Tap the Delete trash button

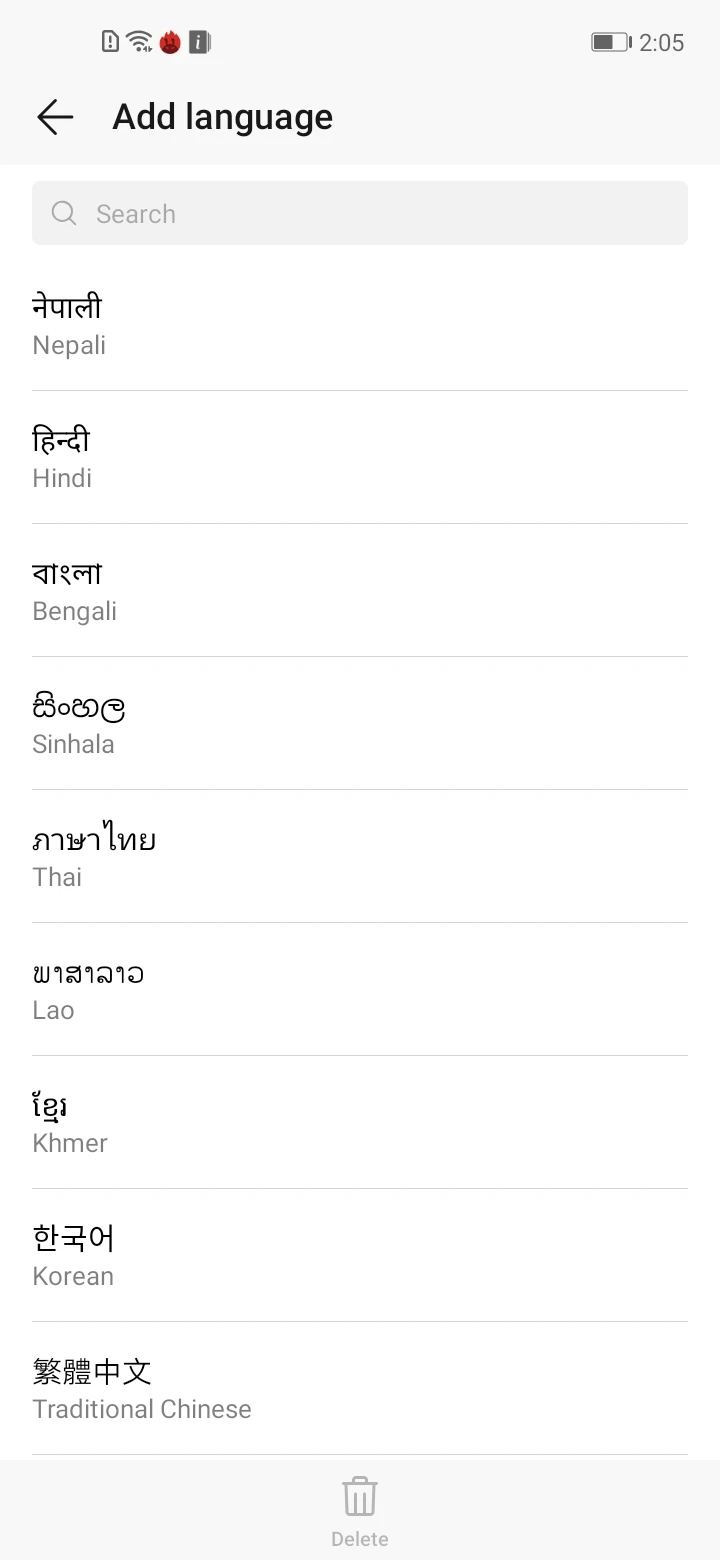point(360,1510)
